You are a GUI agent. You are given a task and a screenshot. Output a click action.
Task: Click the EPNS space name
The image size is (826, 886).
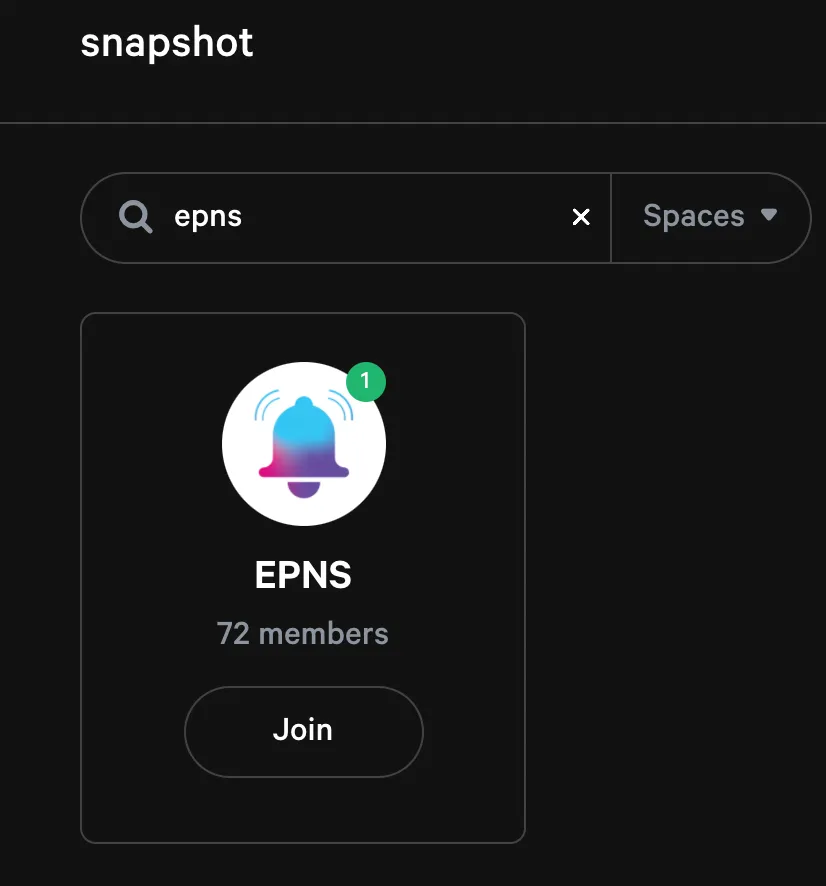(x=303, y=575)
